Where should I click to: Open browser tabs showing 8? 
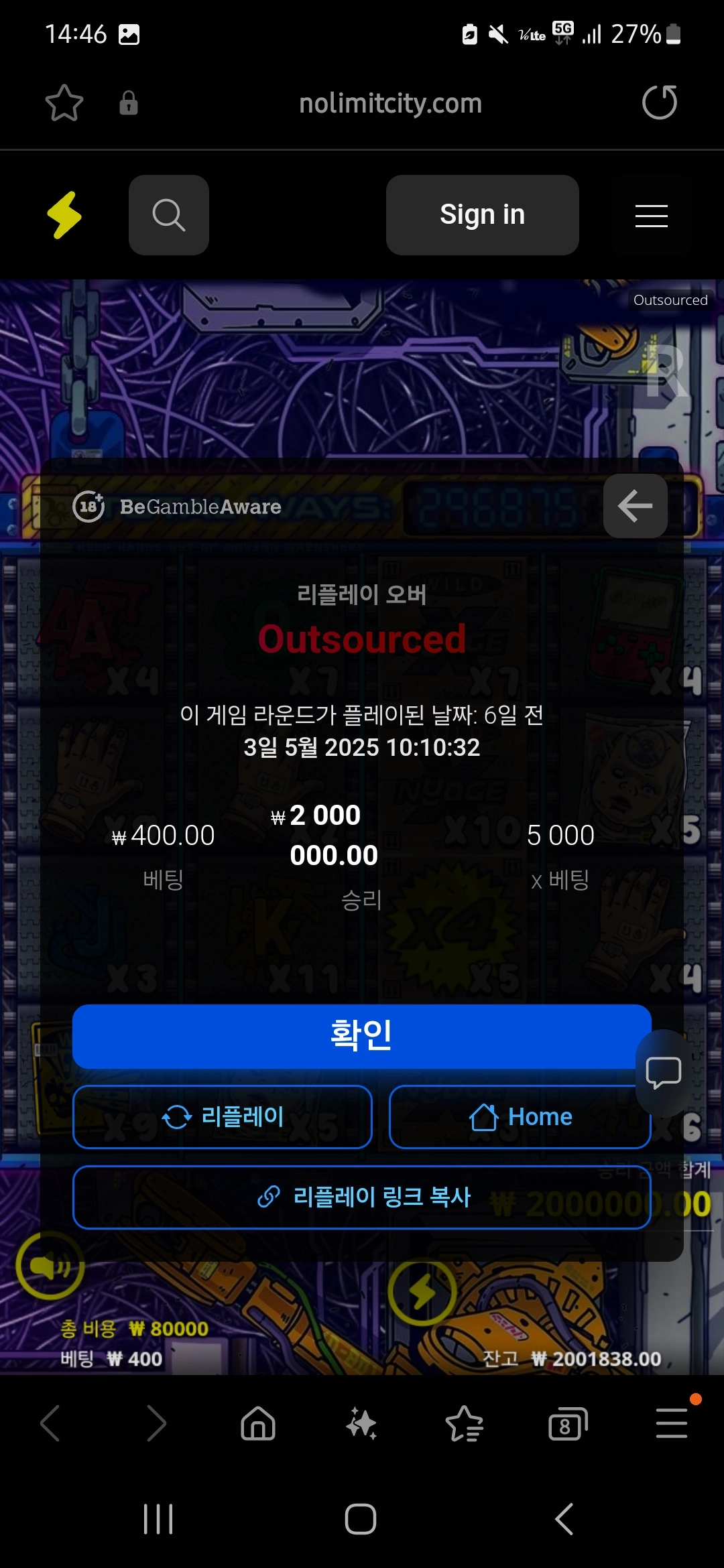[567, 1424]
